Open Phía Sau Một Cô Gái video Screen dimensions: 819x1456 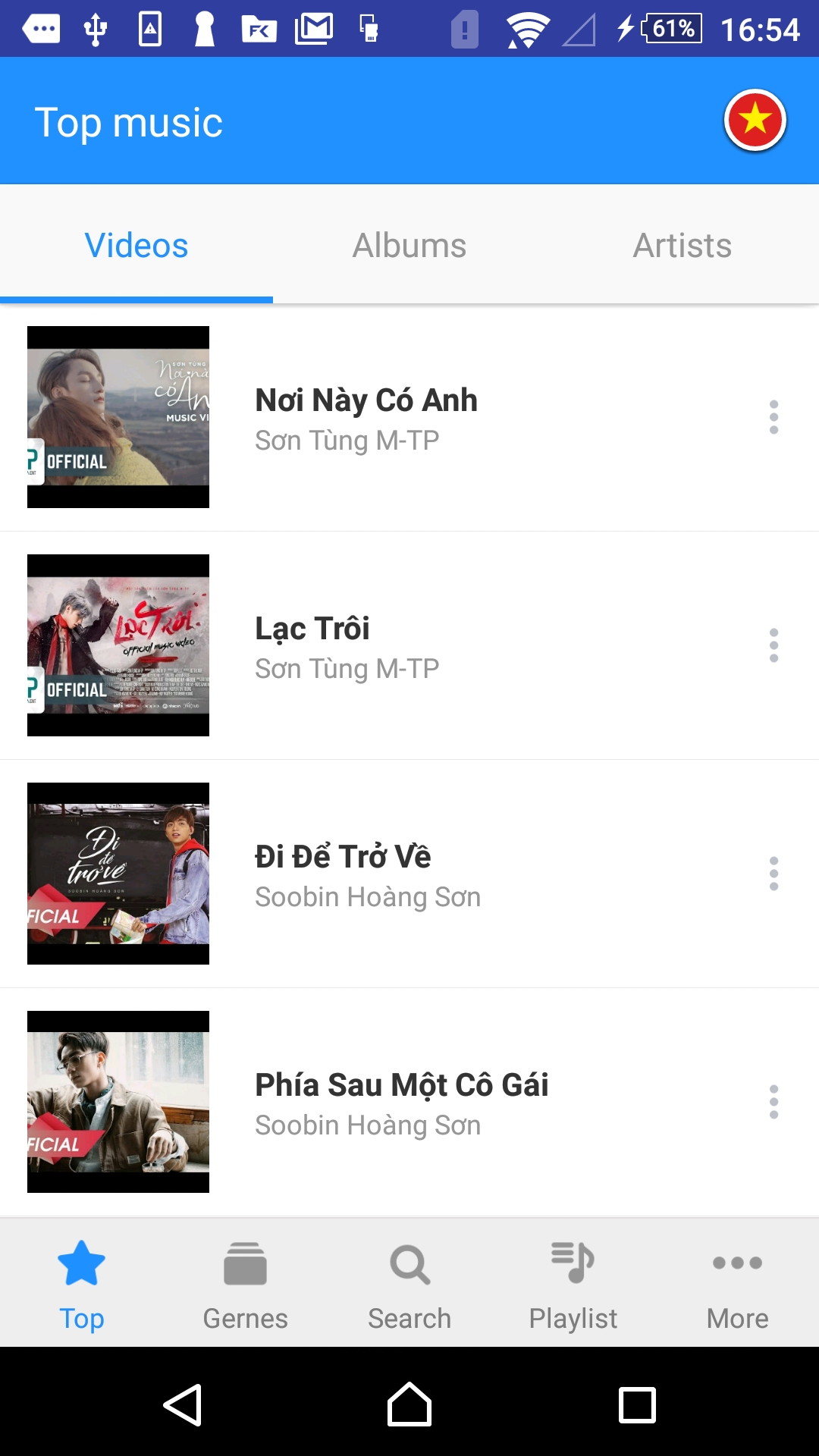pyautogui.click(x=409, y=1102)
